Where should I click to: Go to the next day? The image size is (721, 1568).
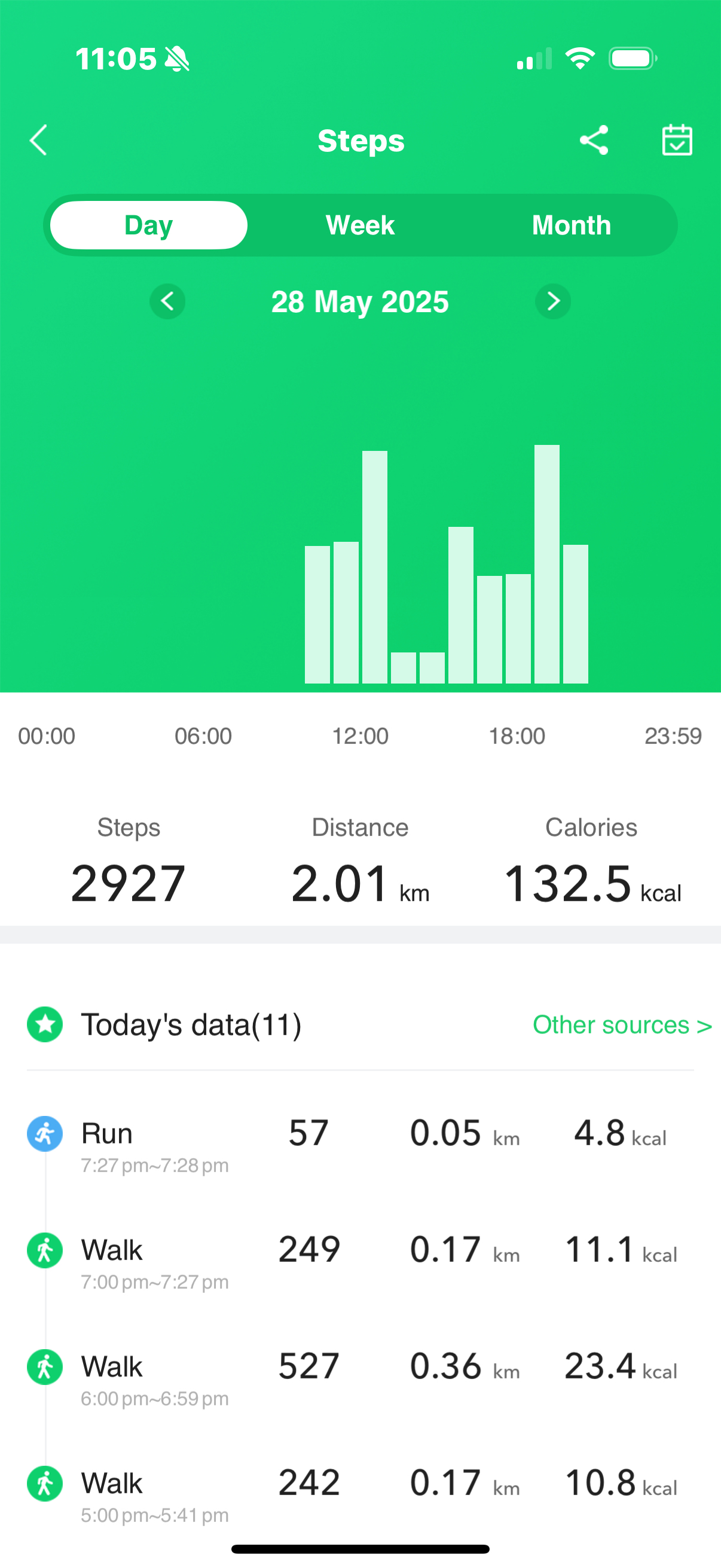pos(552,301)
